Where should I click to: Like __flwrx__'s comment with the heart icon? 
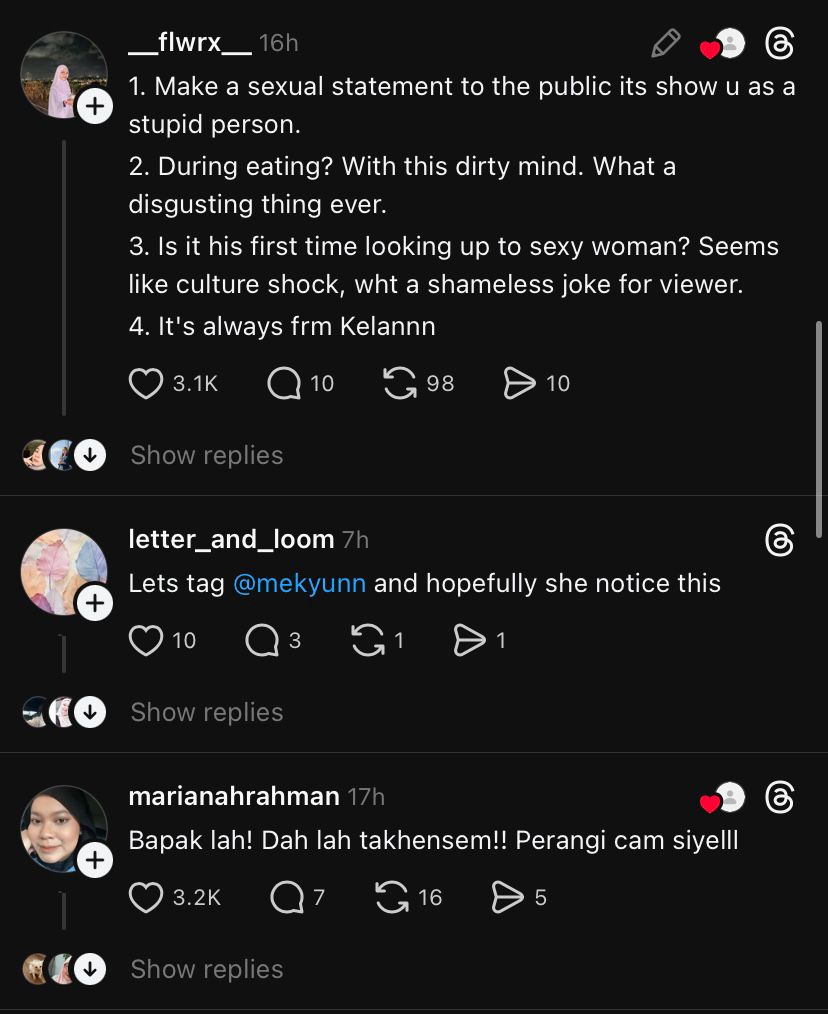146,383
